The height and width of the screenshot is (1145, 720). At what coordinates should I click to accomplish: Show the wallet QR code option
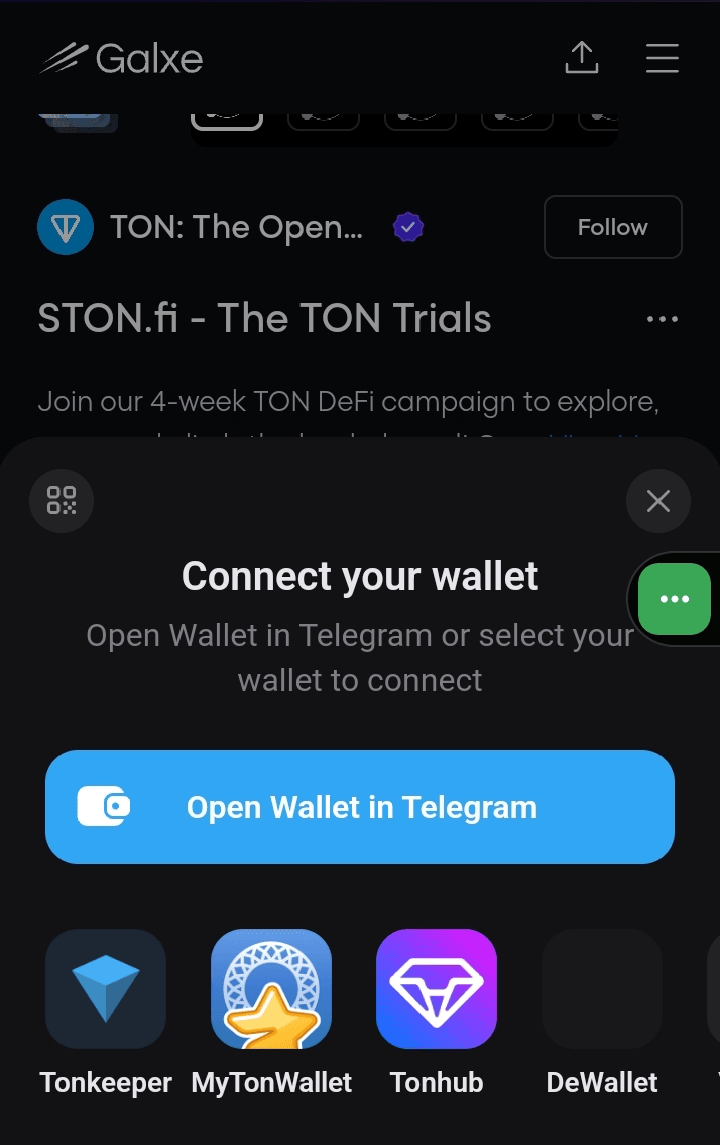tap(62, 500)
